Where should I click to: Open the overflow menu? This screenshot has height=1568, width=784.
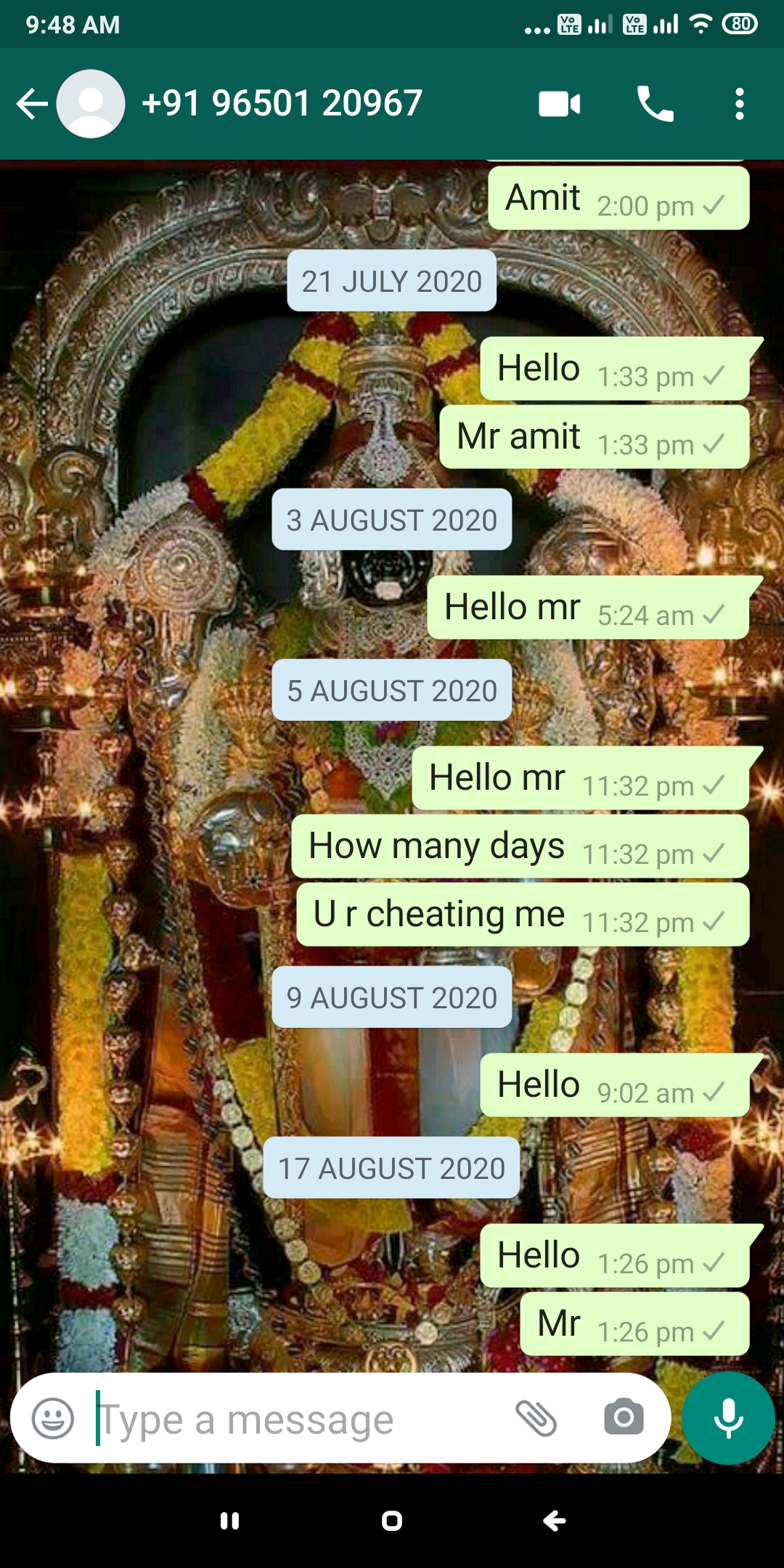(x=739, y=104)
